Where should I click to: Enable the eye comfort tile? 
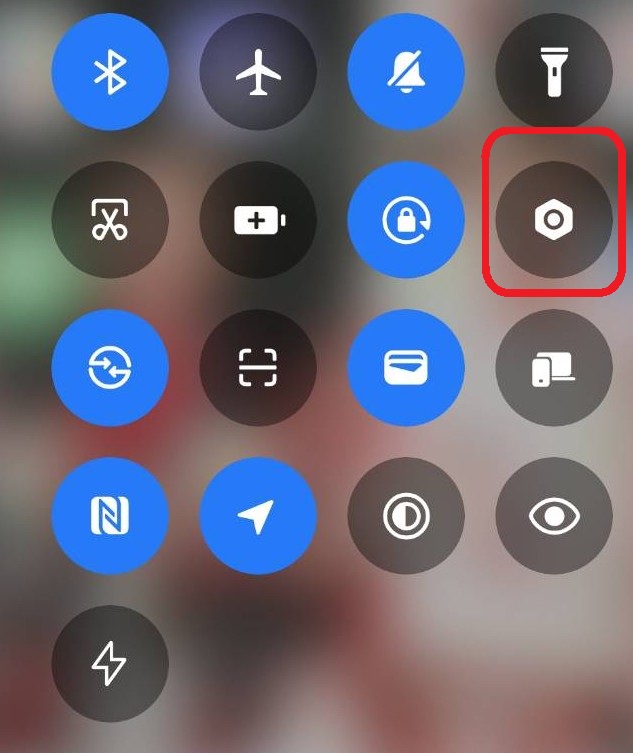point(554,516)
